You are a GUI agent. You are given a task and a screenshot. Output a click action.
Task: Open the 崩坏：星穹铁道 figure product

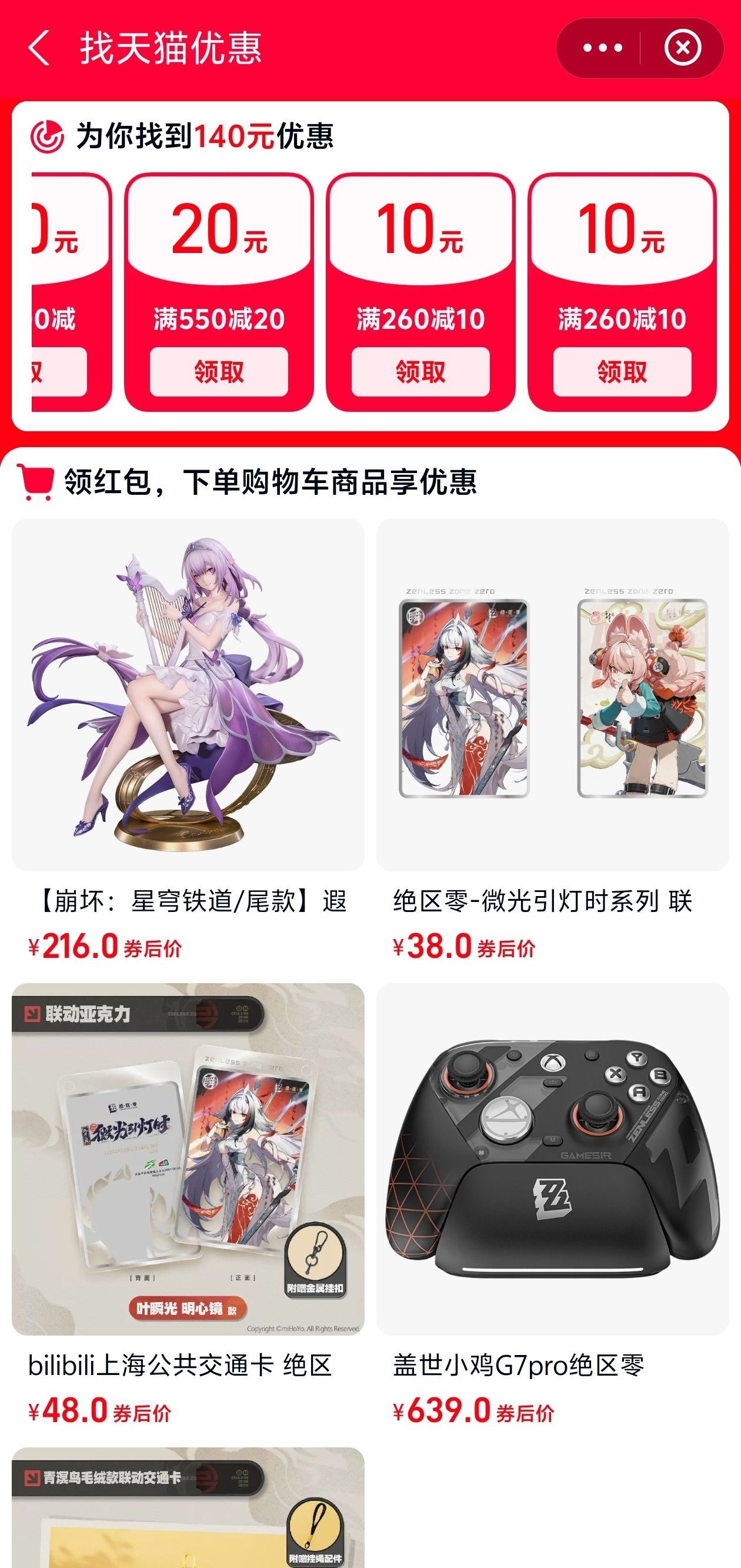coord(188,694)
